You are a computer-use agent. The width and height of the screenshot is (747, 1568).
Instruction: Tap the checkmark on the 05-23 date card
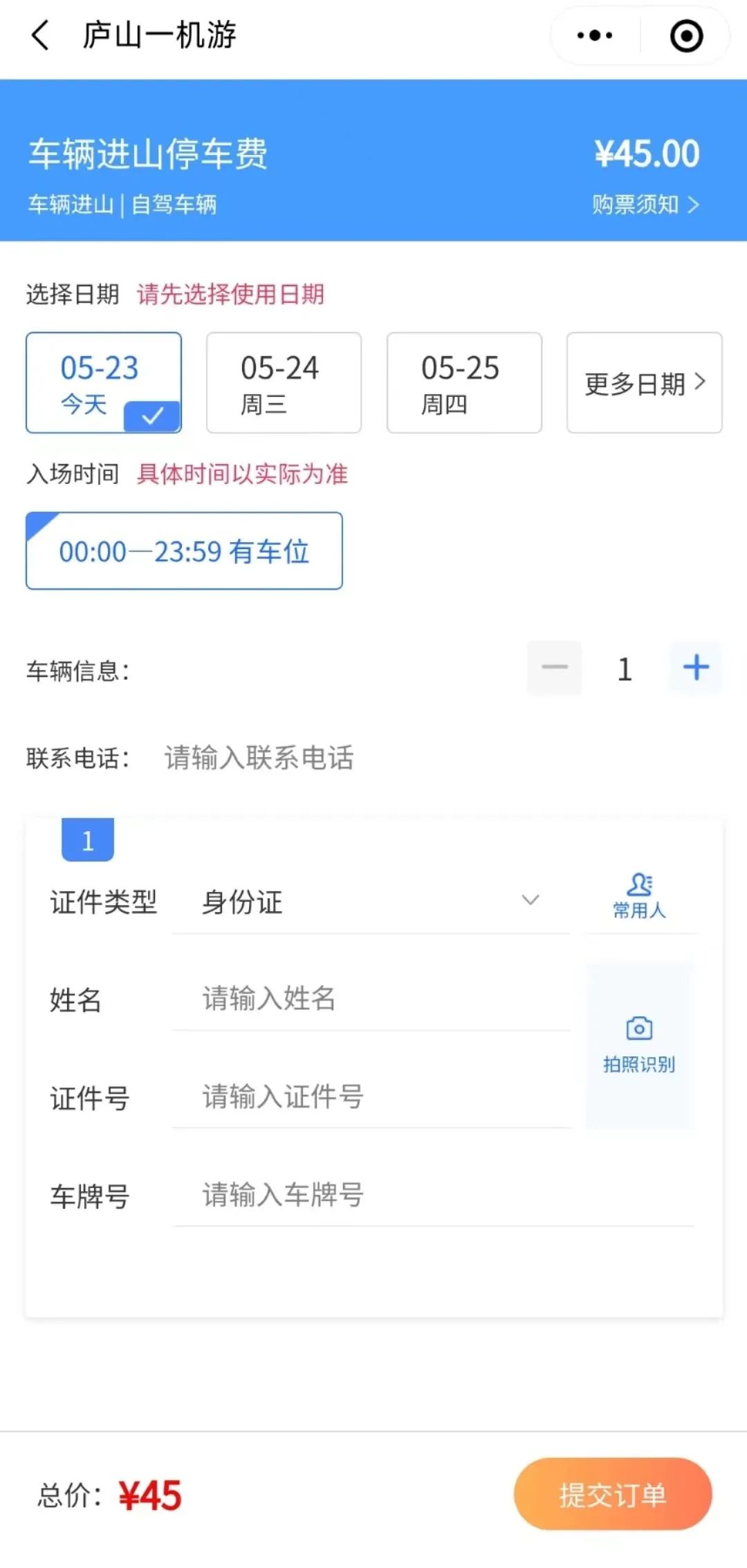pos(151,416)
